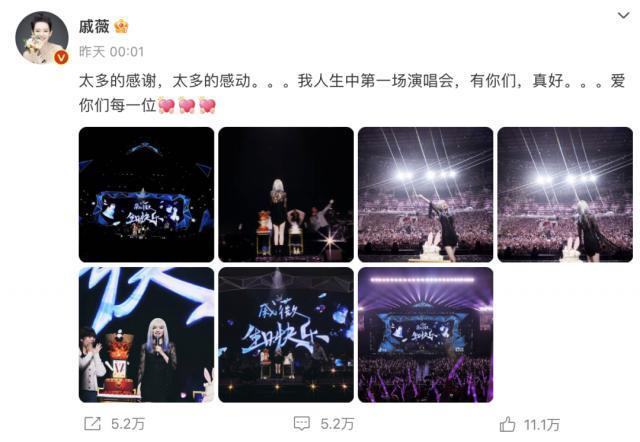
Task: Open the first photo showing the stage banner
Action: (146, 194)
